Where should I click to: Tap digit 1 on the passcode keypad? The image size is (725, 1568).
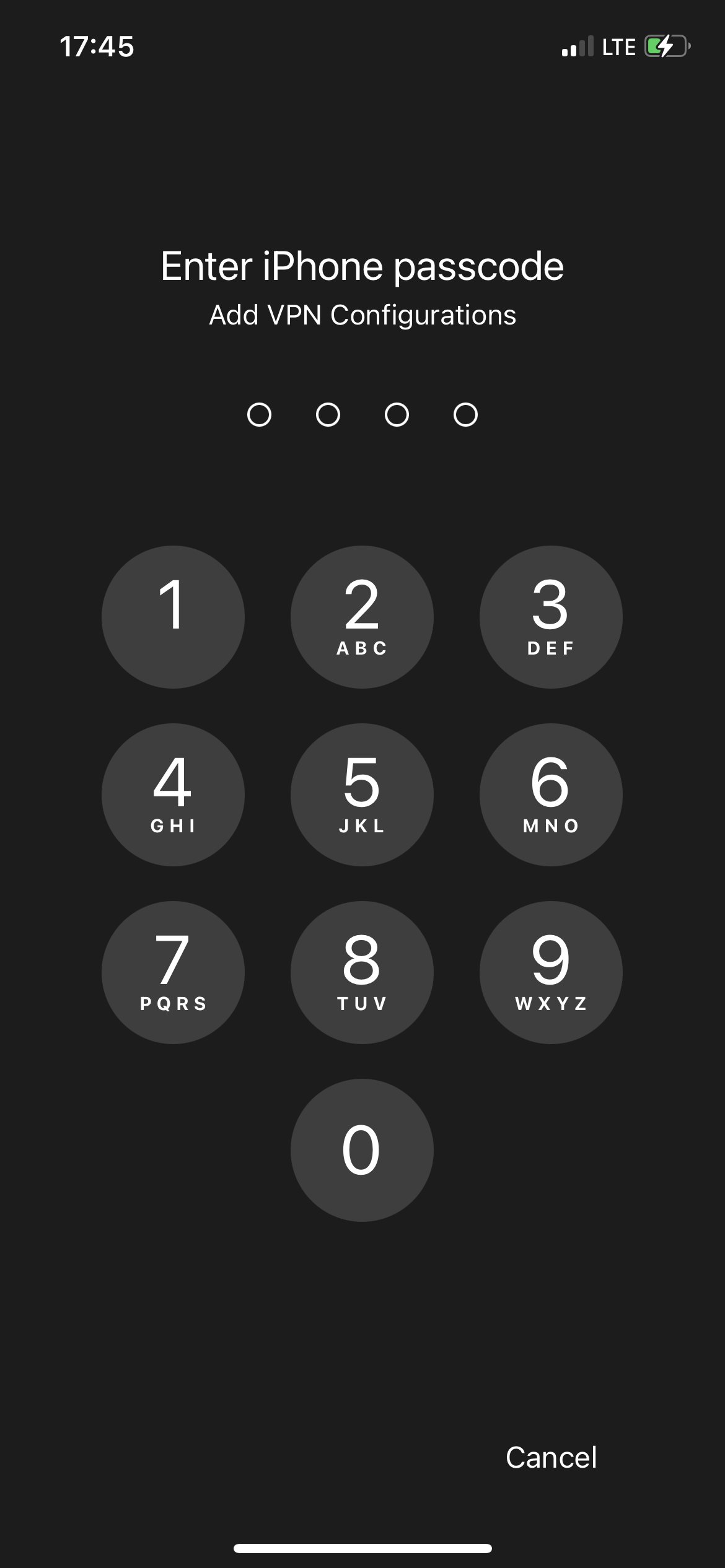[173, 617]
